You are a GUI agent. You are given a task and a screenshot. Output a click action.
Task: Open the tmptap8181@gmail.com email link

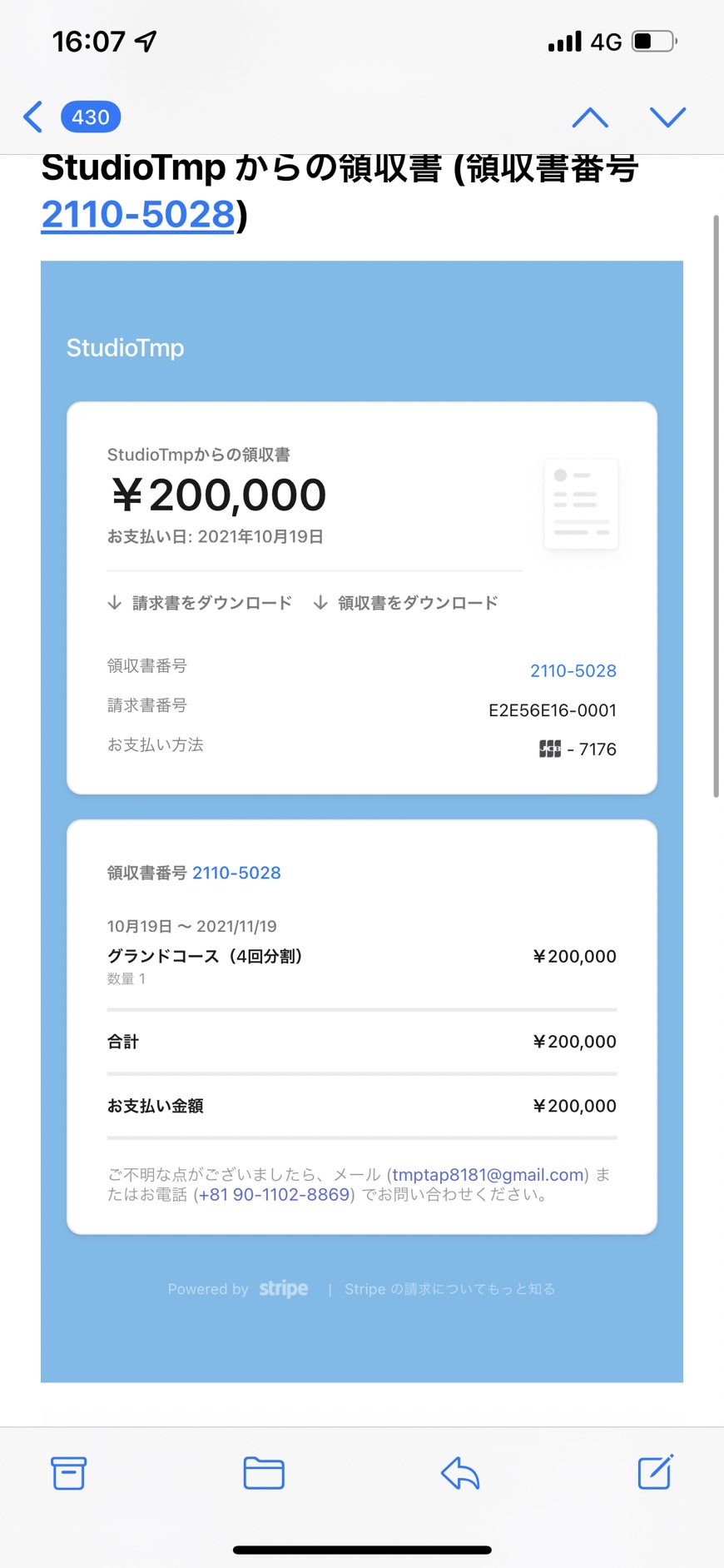pyautogui.click(x=488, y=1174)
